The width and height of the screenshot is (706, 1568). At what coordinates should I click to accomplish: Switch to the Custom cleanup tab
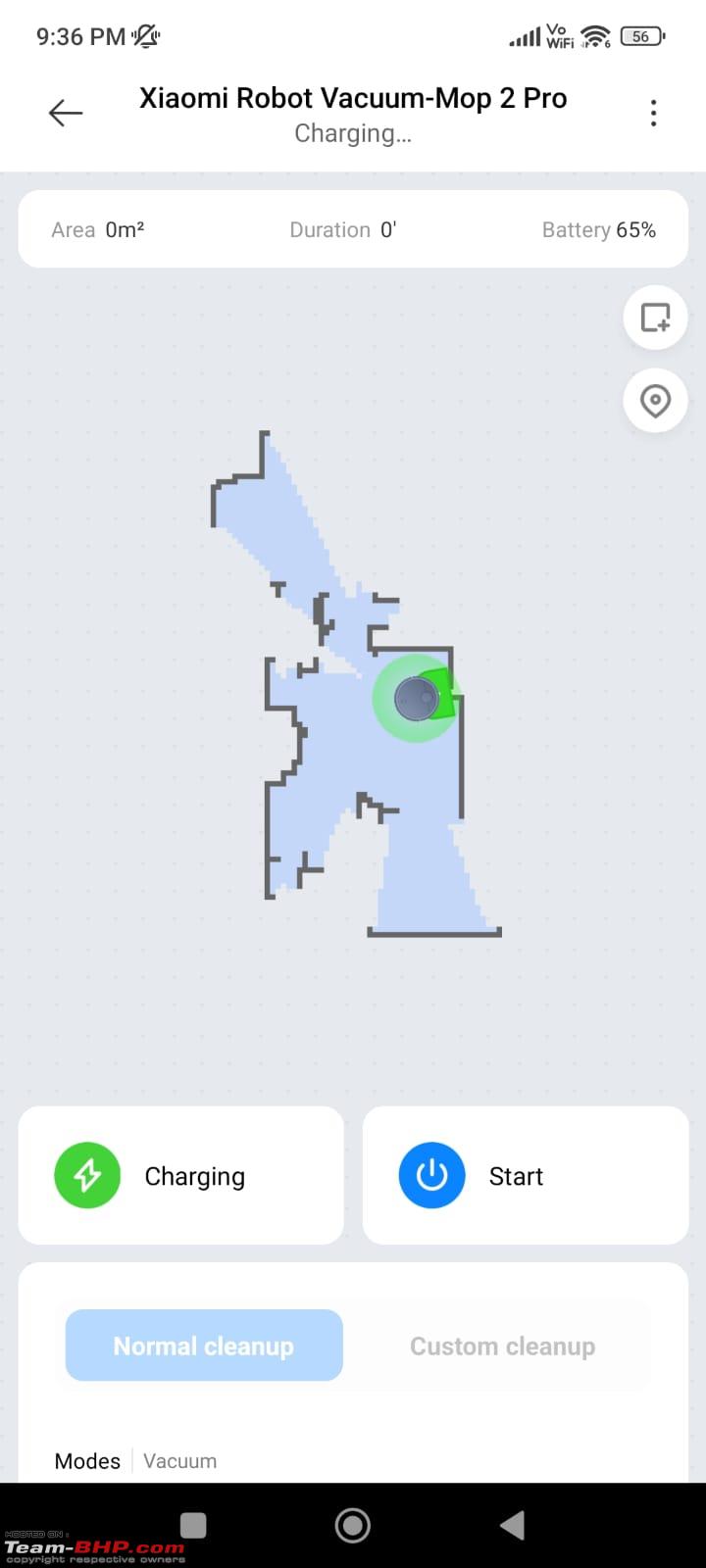pyautogui.click(x=502, y=1346)
